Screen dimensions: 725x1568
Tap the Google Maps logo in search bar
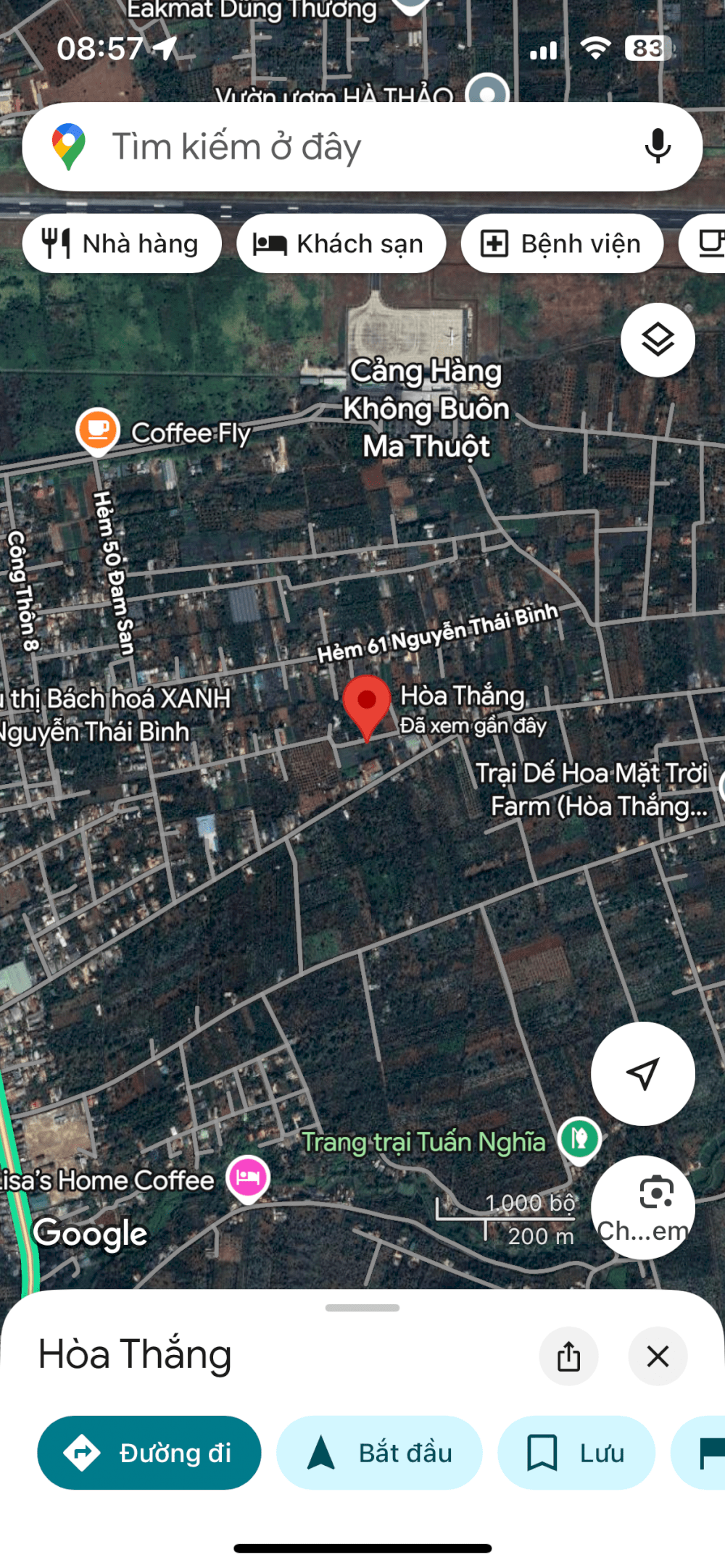(69, 146)
